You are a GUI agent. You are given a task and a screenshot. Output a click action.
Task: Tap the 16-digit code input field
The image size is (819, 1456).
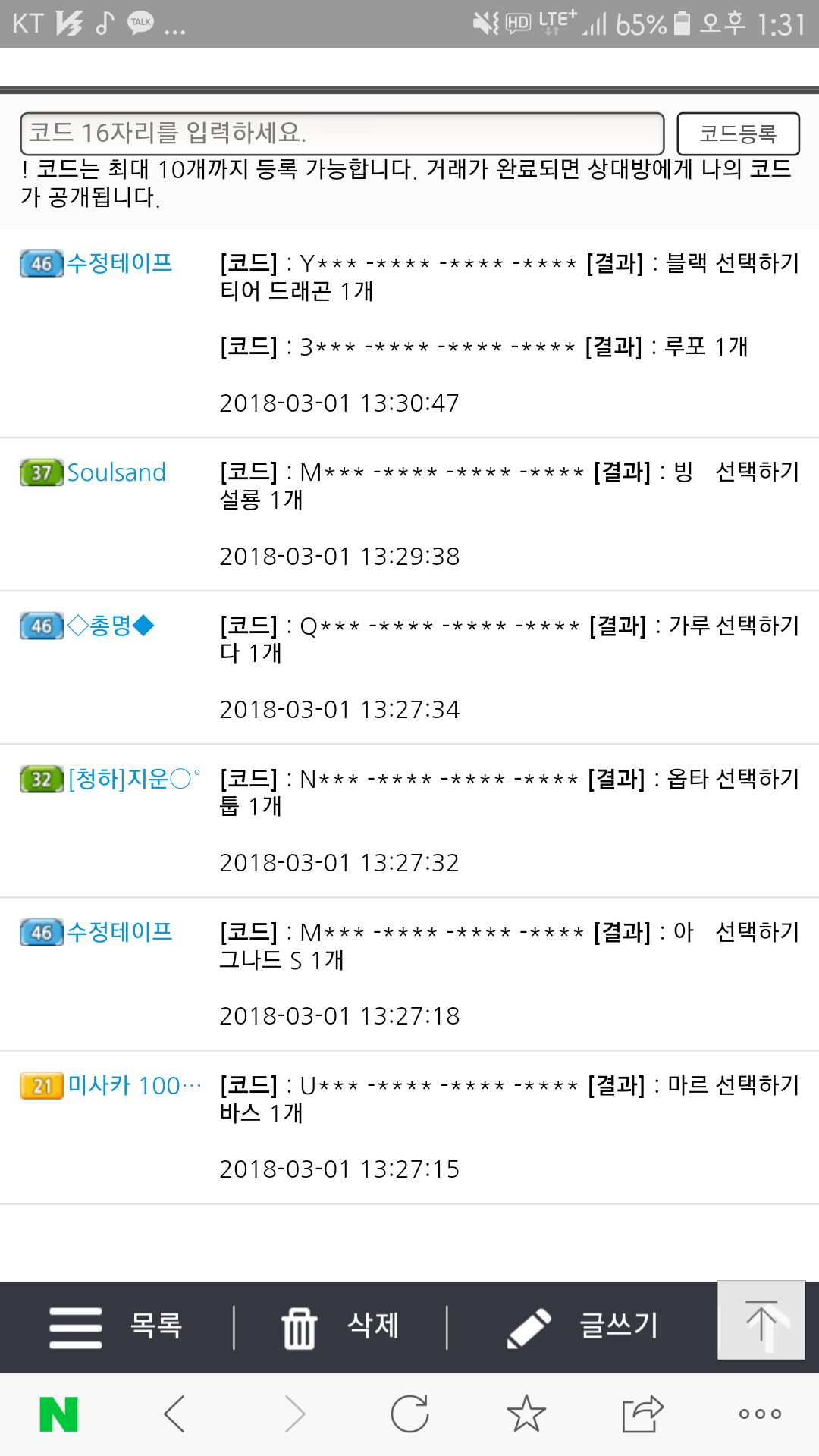(341, 133)
